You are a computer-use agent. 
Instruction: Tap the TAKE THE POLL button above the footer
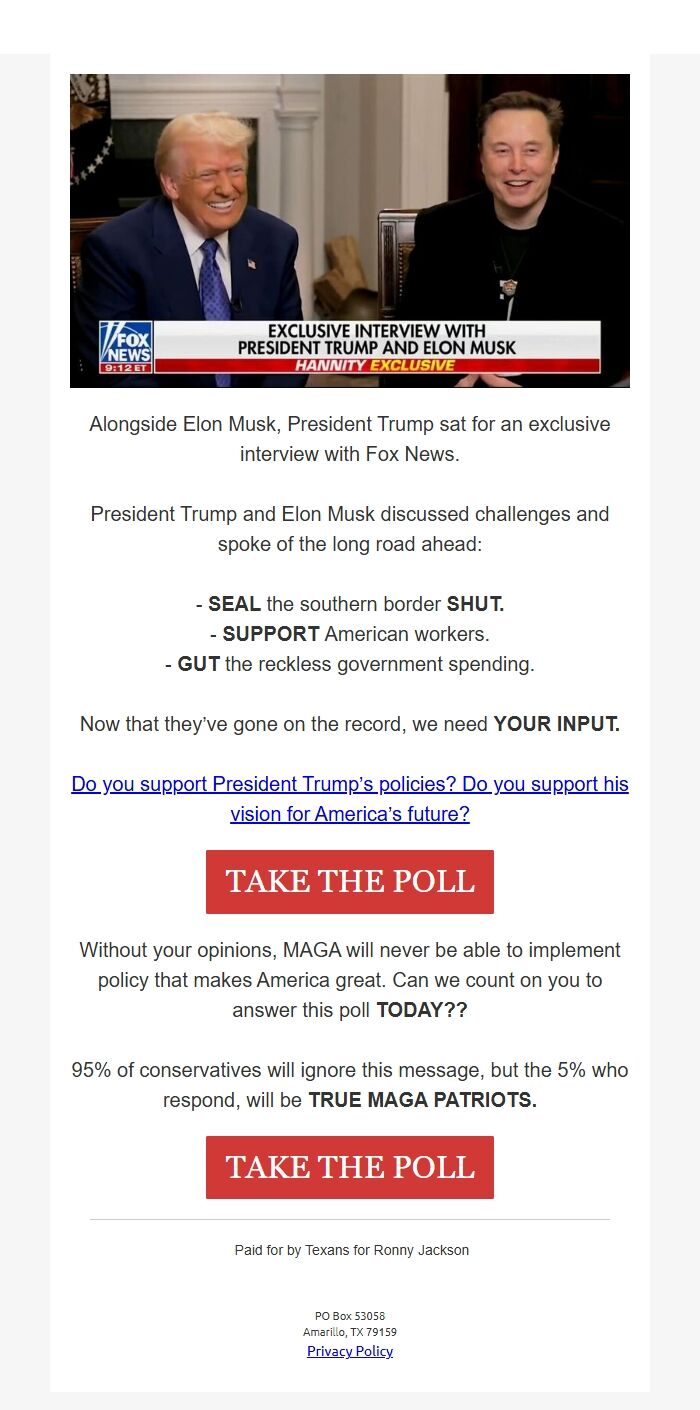click(350, 1167)
